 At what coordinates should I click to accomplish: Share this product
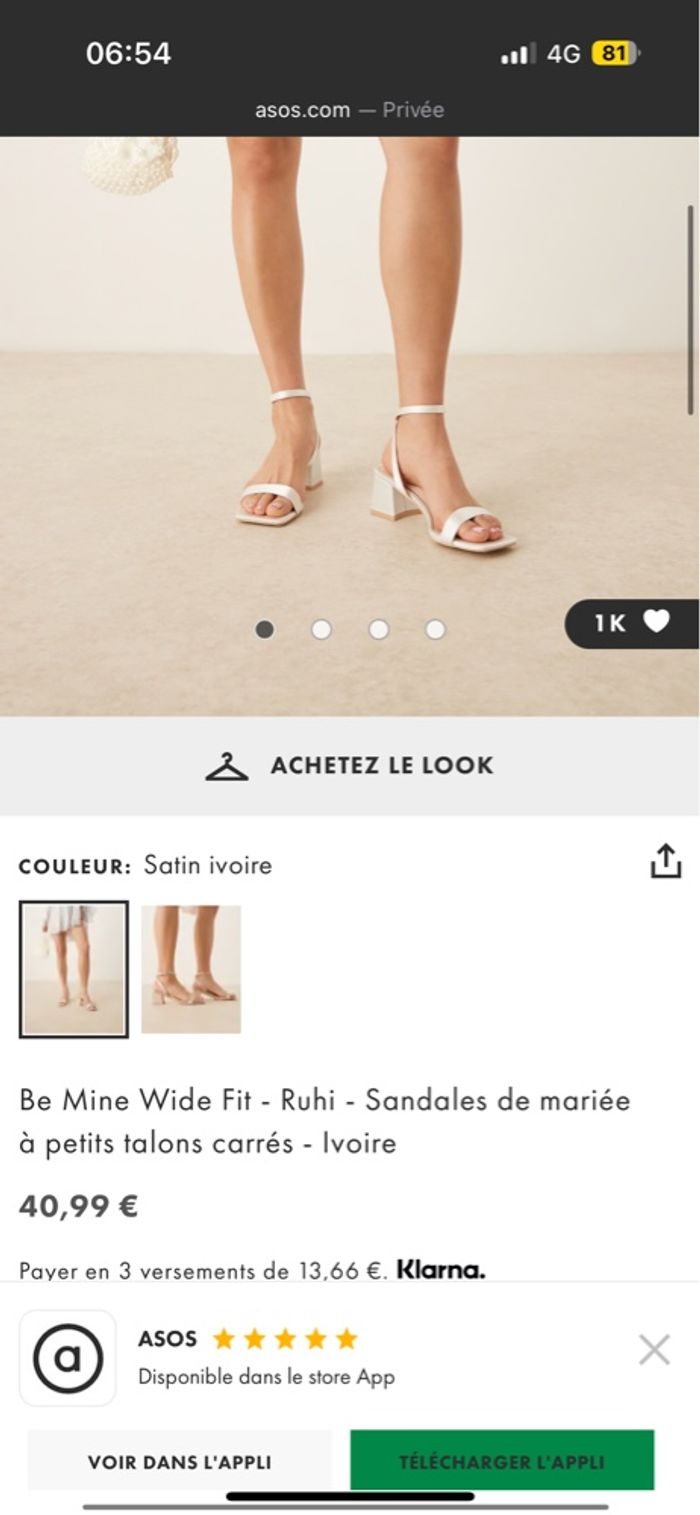[665, 861]
